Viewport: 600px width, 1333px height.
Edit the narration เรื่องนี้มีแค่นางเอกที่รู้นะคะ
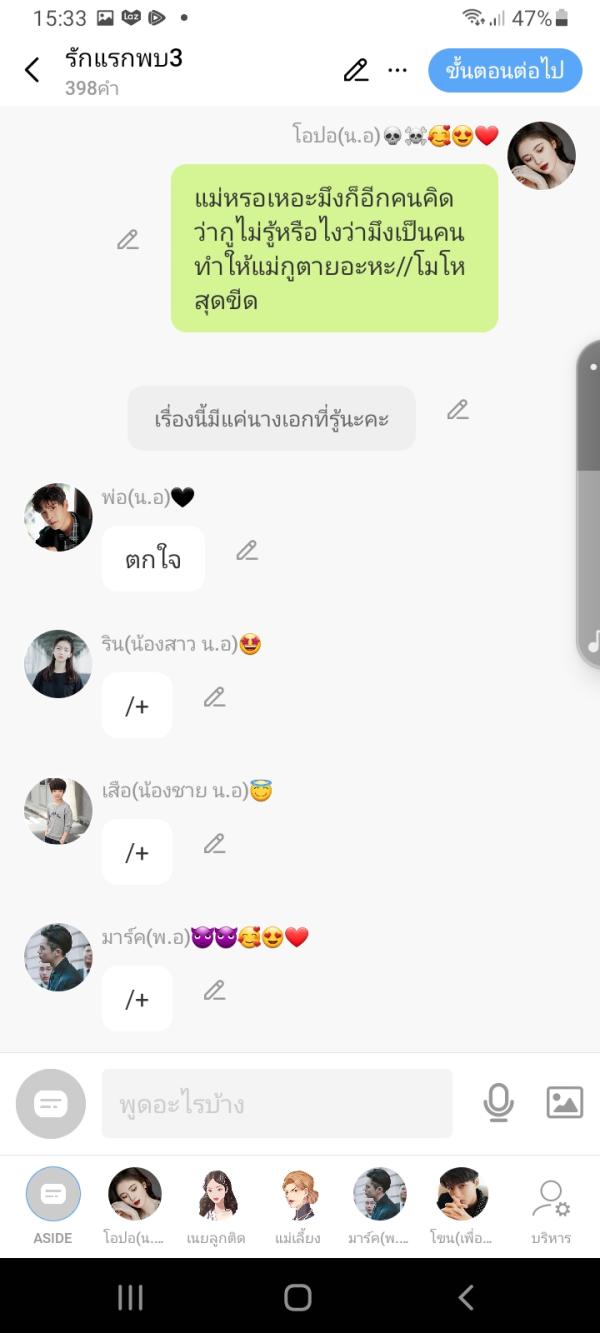[457, 410]
